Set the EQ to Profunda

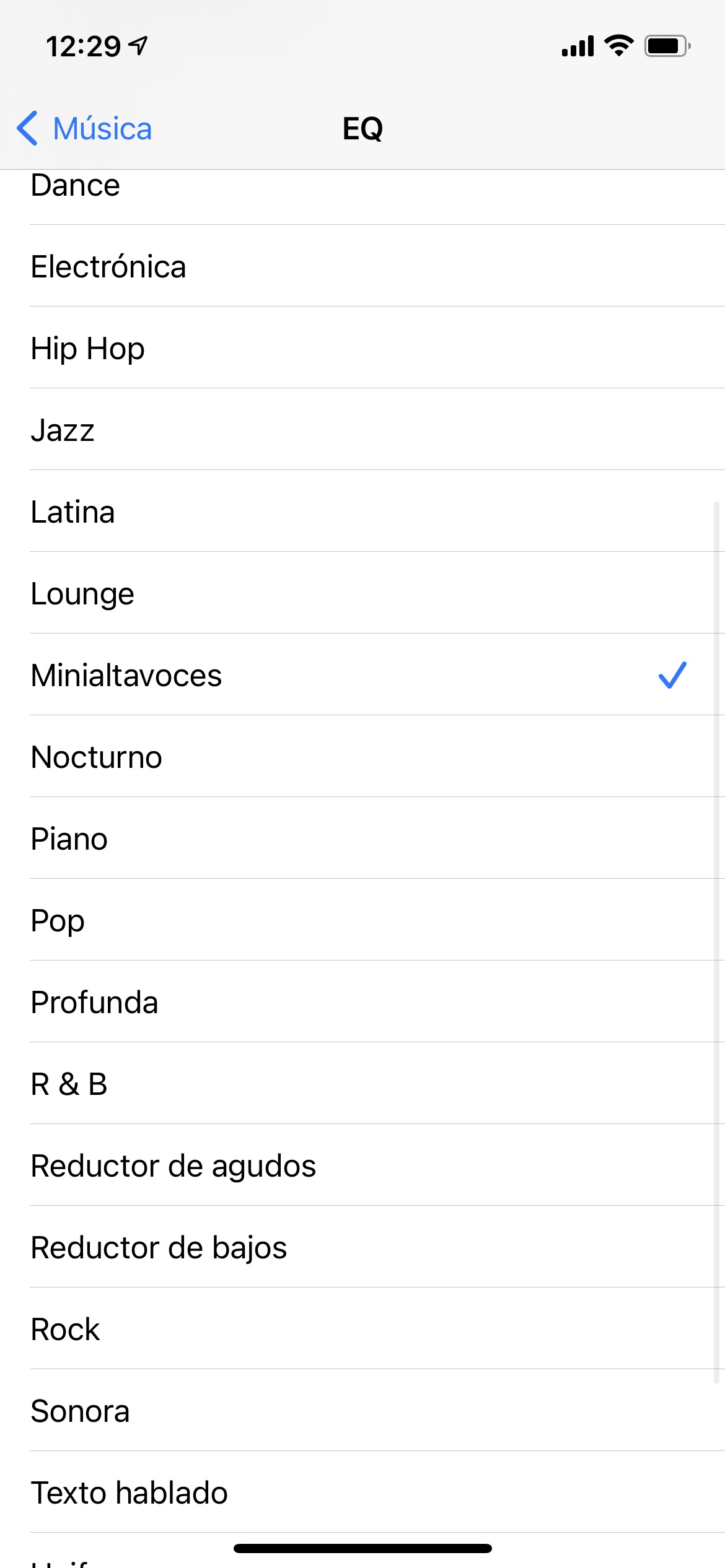(x=362, y=1001)
